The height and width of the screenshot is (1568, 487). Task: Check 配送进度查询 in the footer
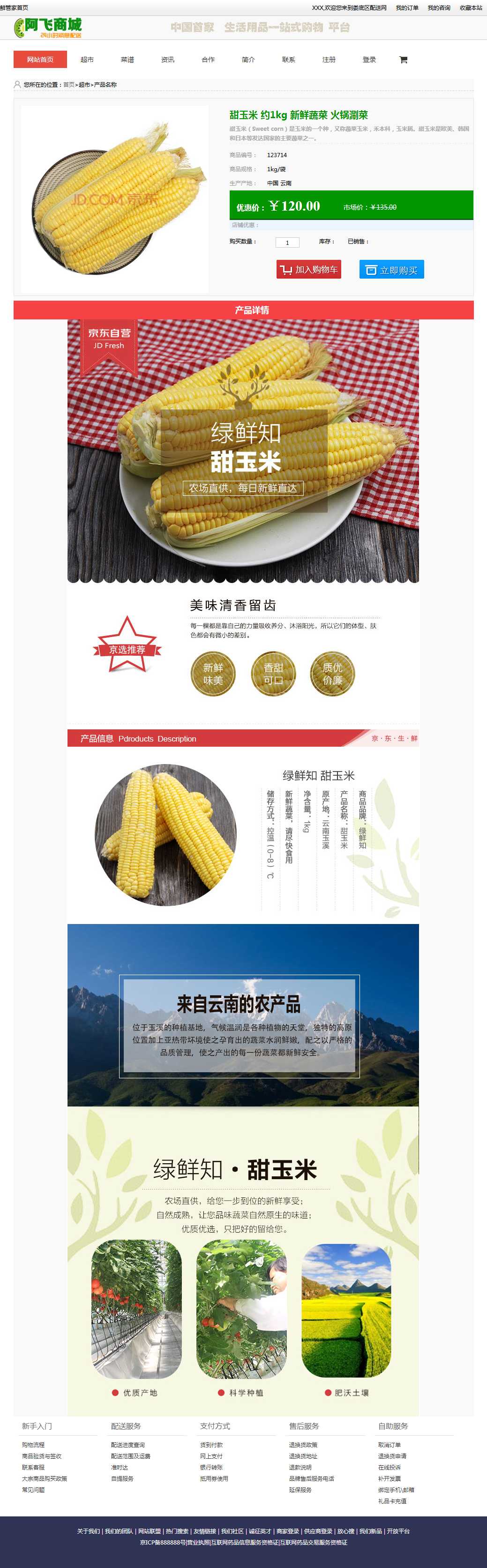(x=127, y=1445)
